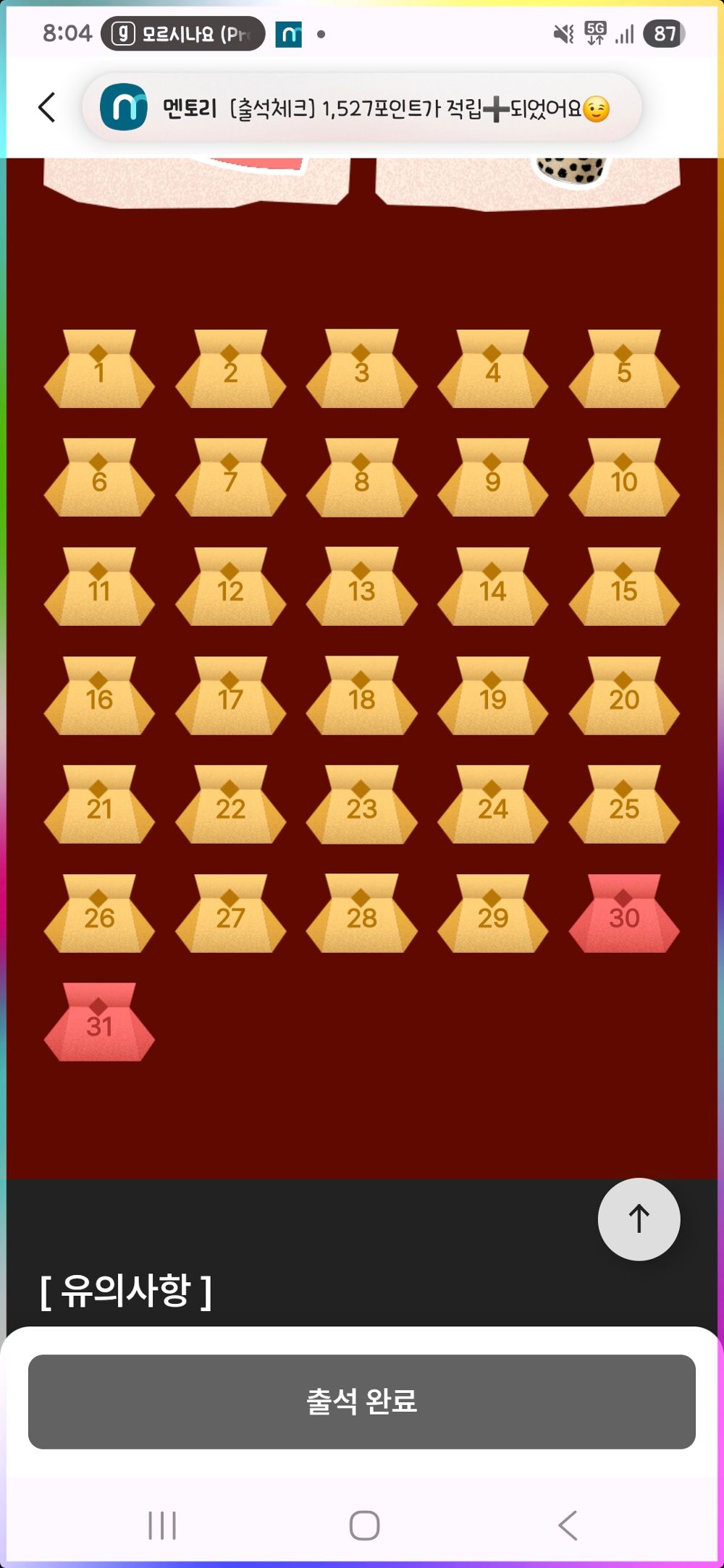
Task: Tap lucky pouch number 24
Action: click(x=492, y=806)
